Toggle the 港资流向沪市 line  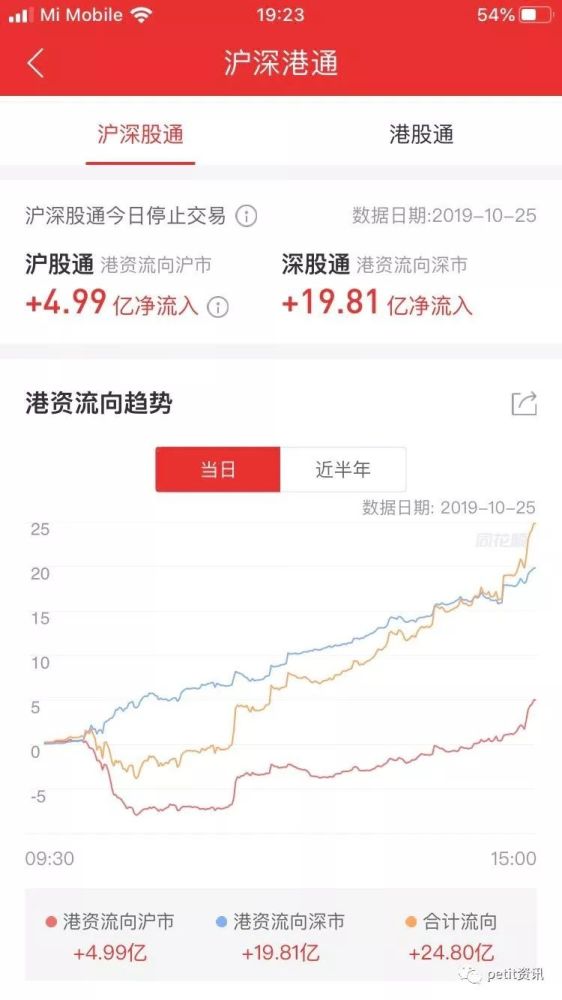coord(110,921)
